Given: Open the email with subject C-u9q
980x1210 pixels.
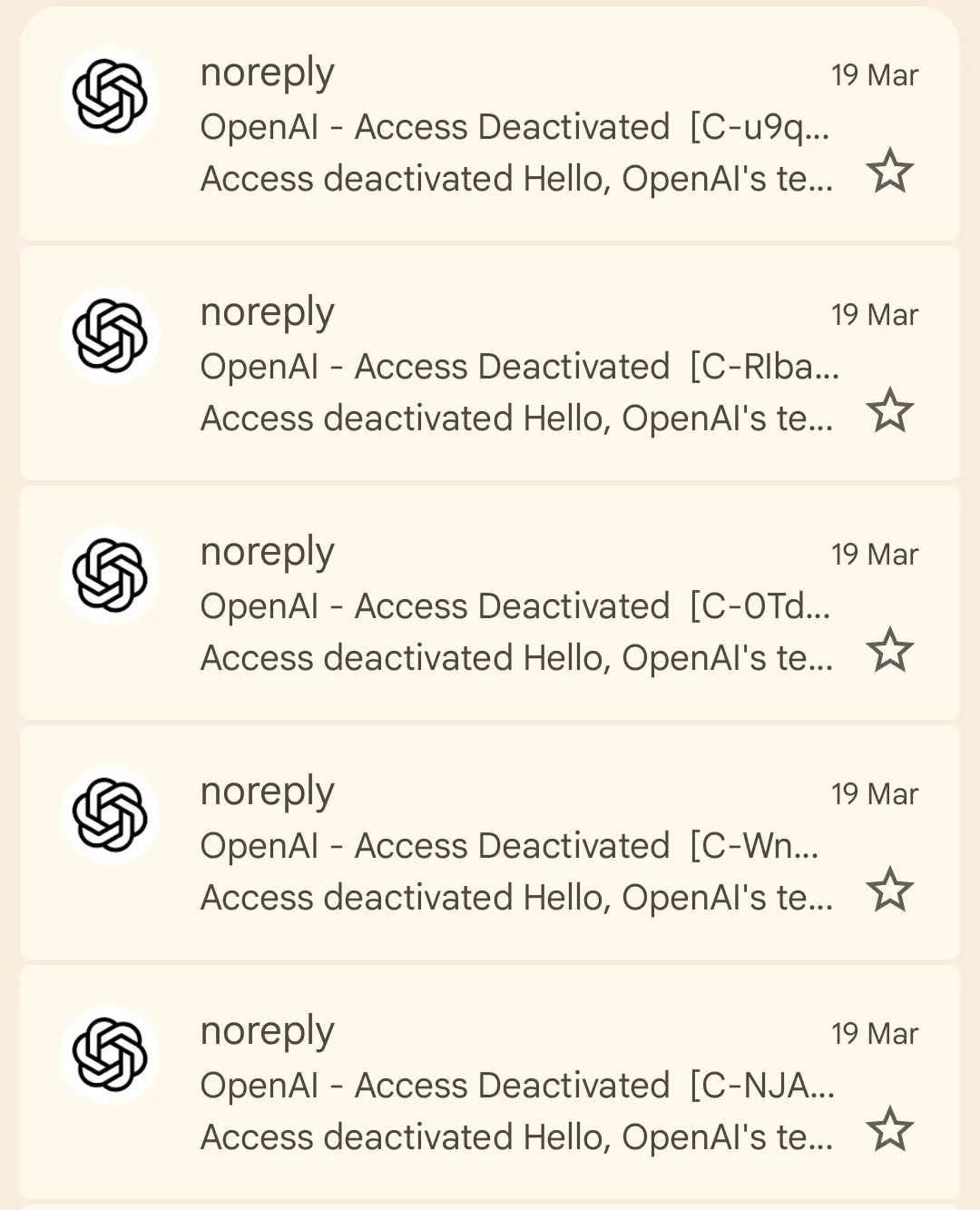Looking at the screenshot, I should click(490, 124).
